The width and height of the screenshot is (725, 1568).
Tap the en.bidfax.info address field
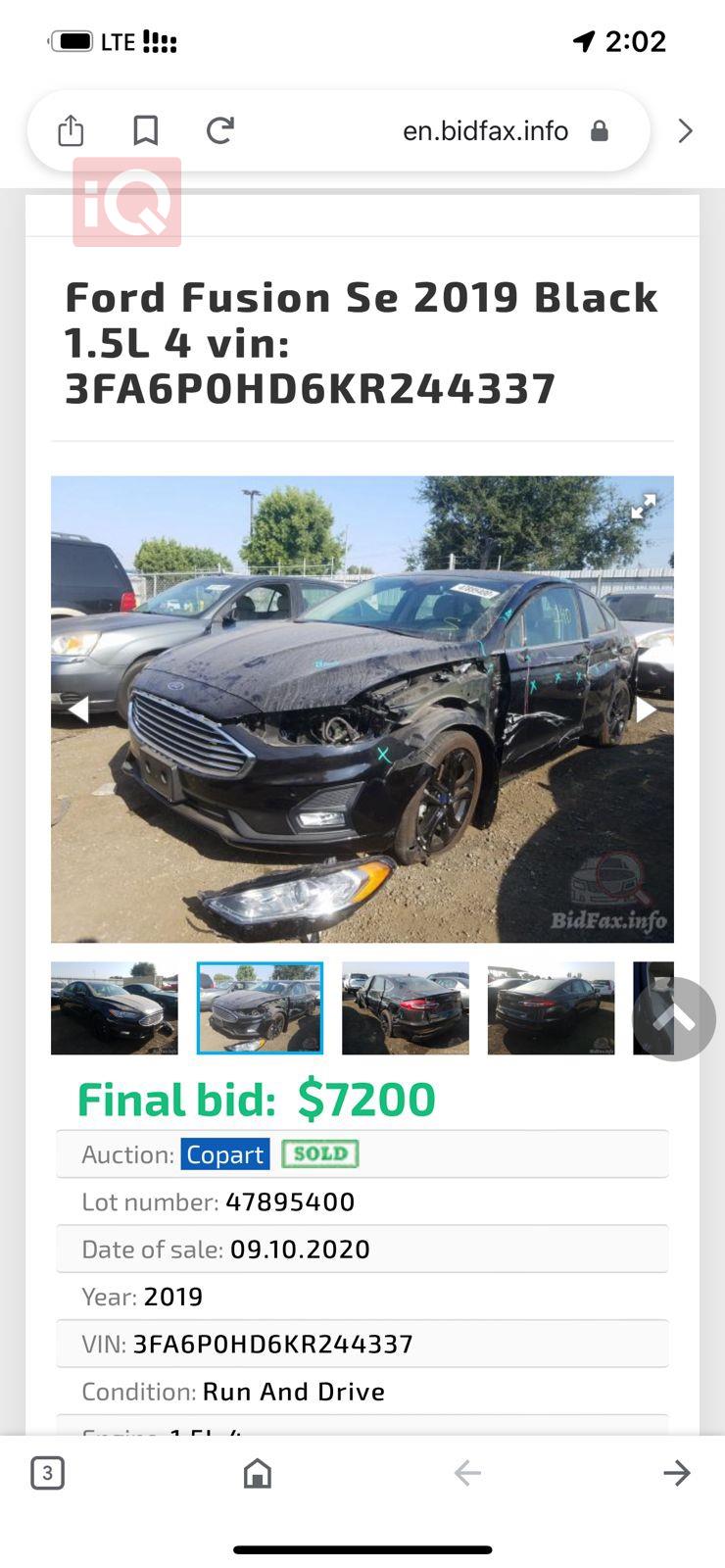485,130
